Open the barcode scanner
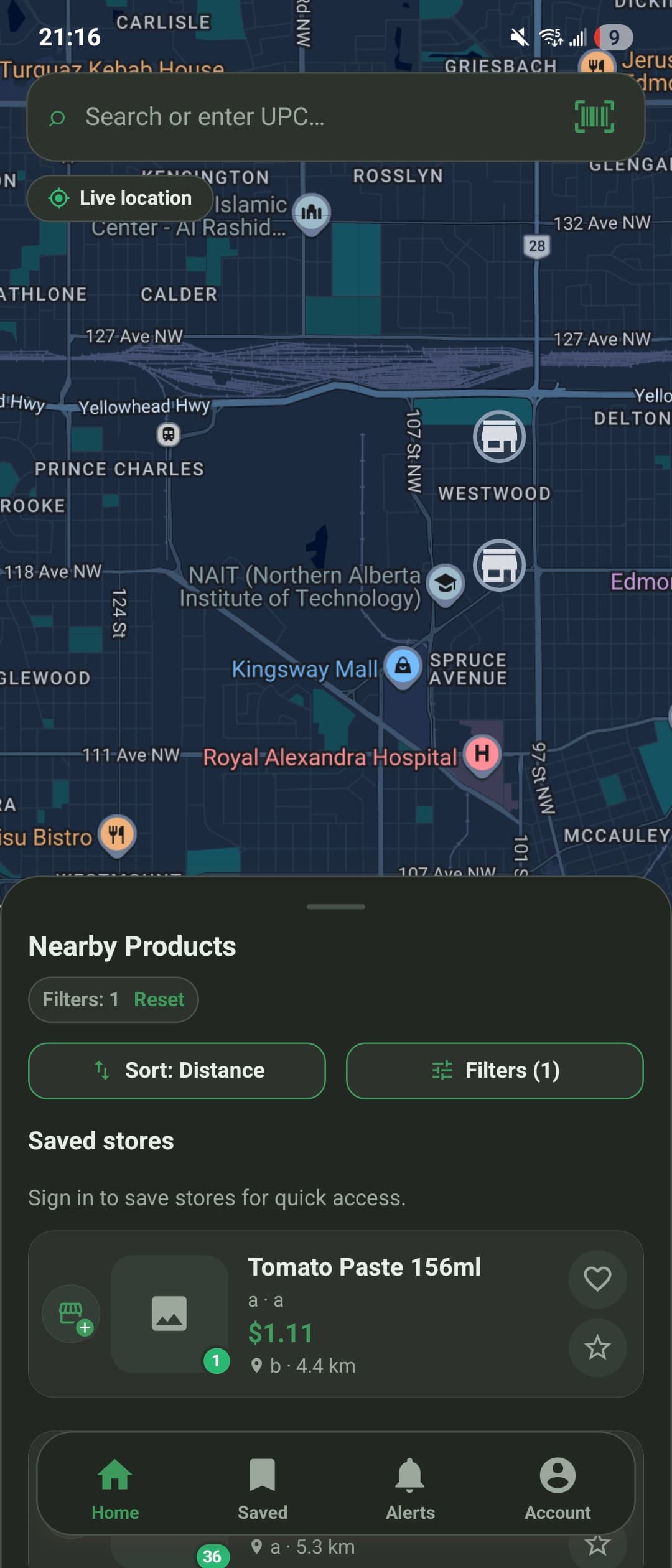This screenshot has width=672, height=1568. [594, 117]
